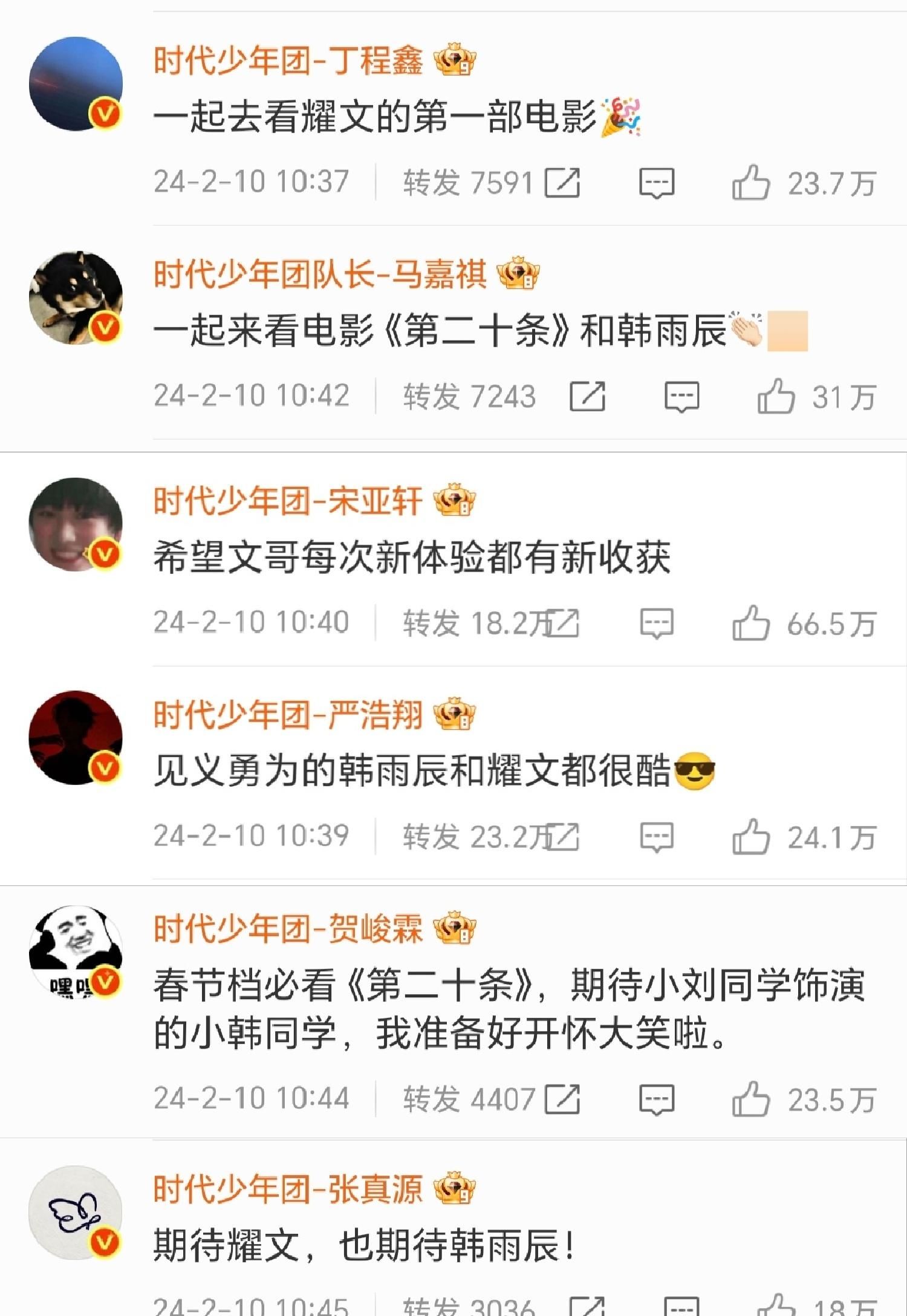Reply to 贺峻霖's comment
This screenshot has height=1316, width=907.
[x=657, y=1099]
